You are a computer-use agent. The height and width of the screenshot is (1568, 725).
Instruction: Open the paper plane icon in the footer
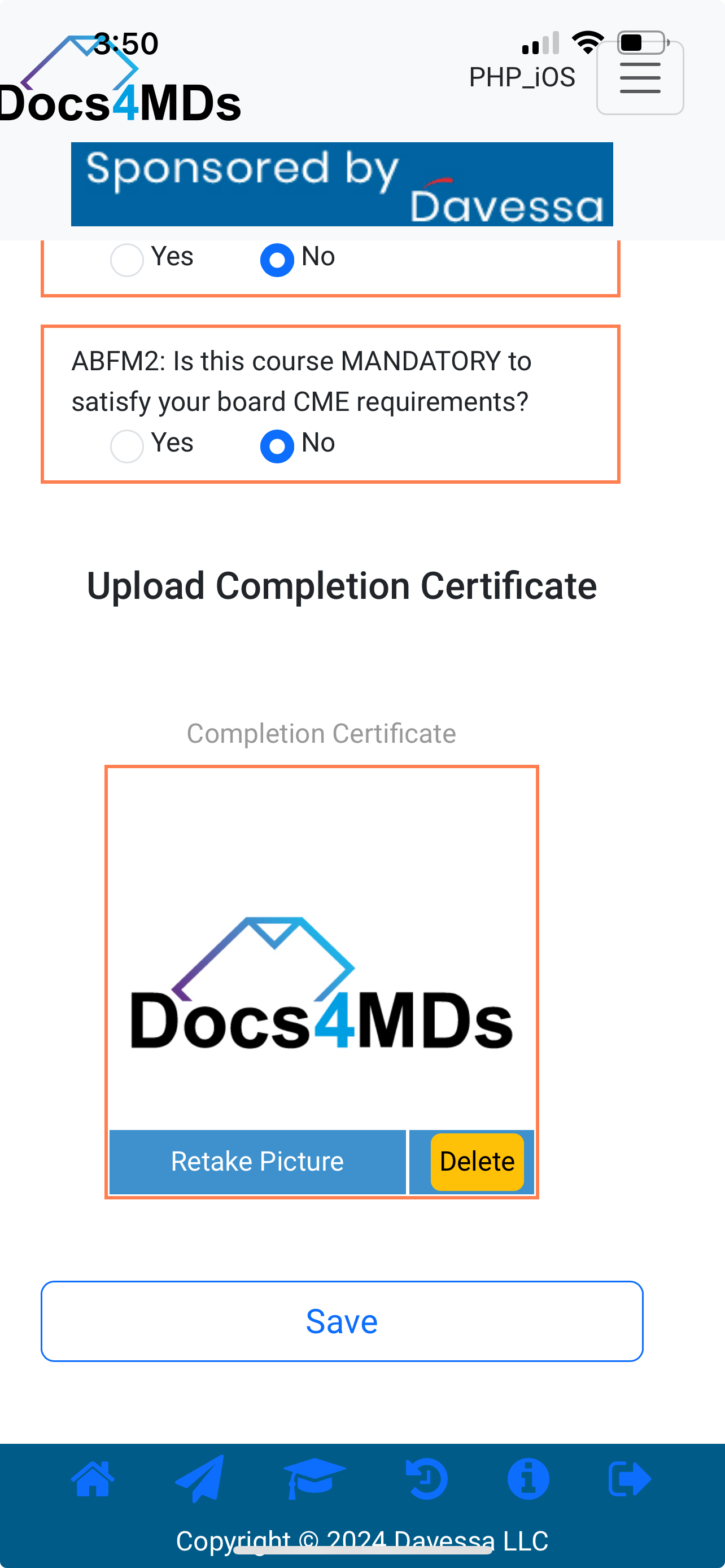pos(200,1479)
